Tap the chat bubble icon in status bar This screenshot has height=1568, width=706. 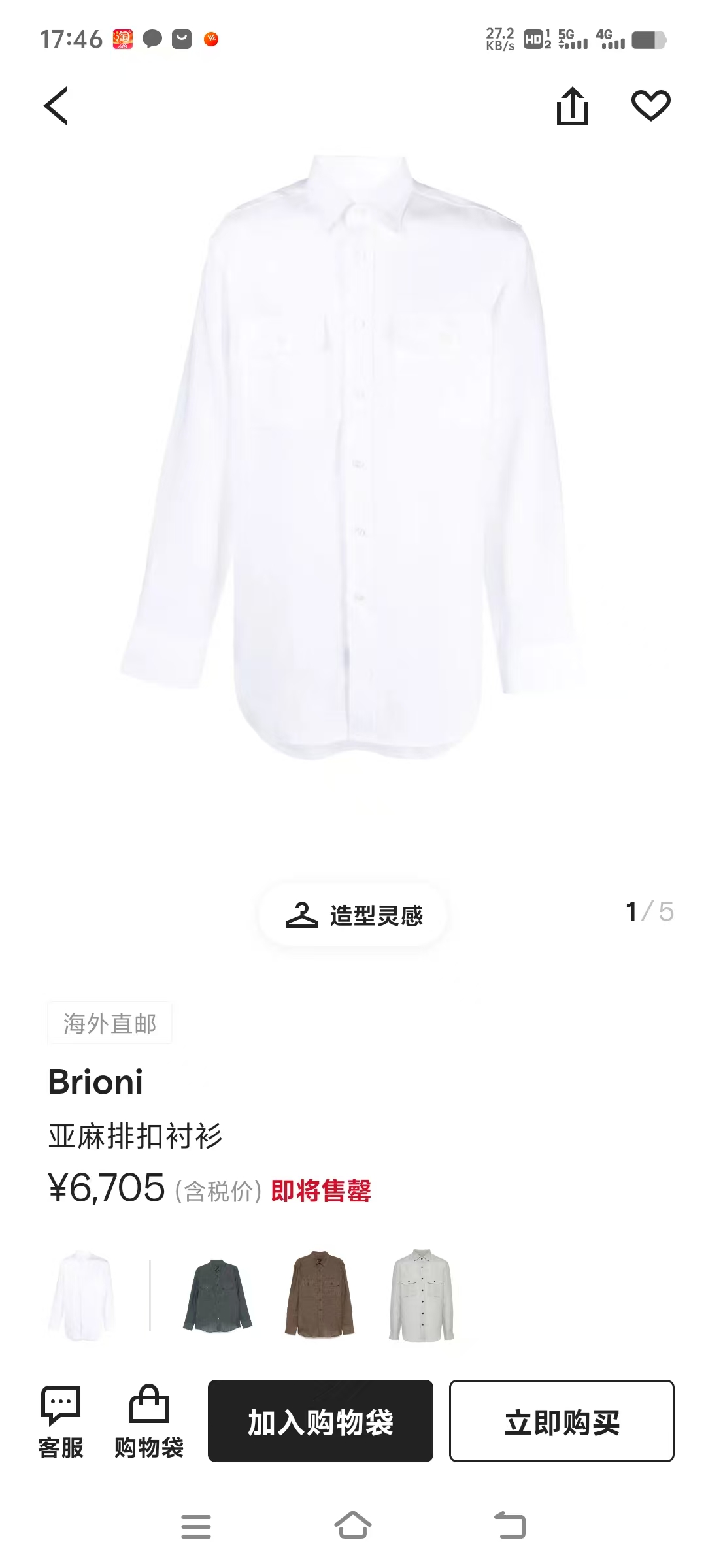(152, 41)
